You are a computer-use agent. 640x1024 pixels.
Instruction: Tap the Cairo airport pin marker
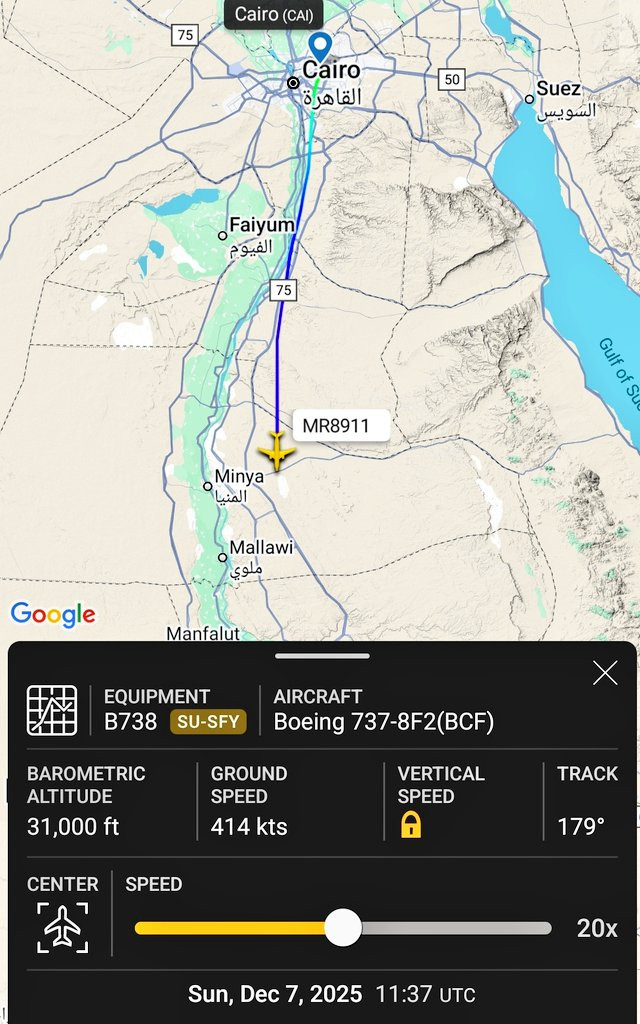click(x=320, y=48)
